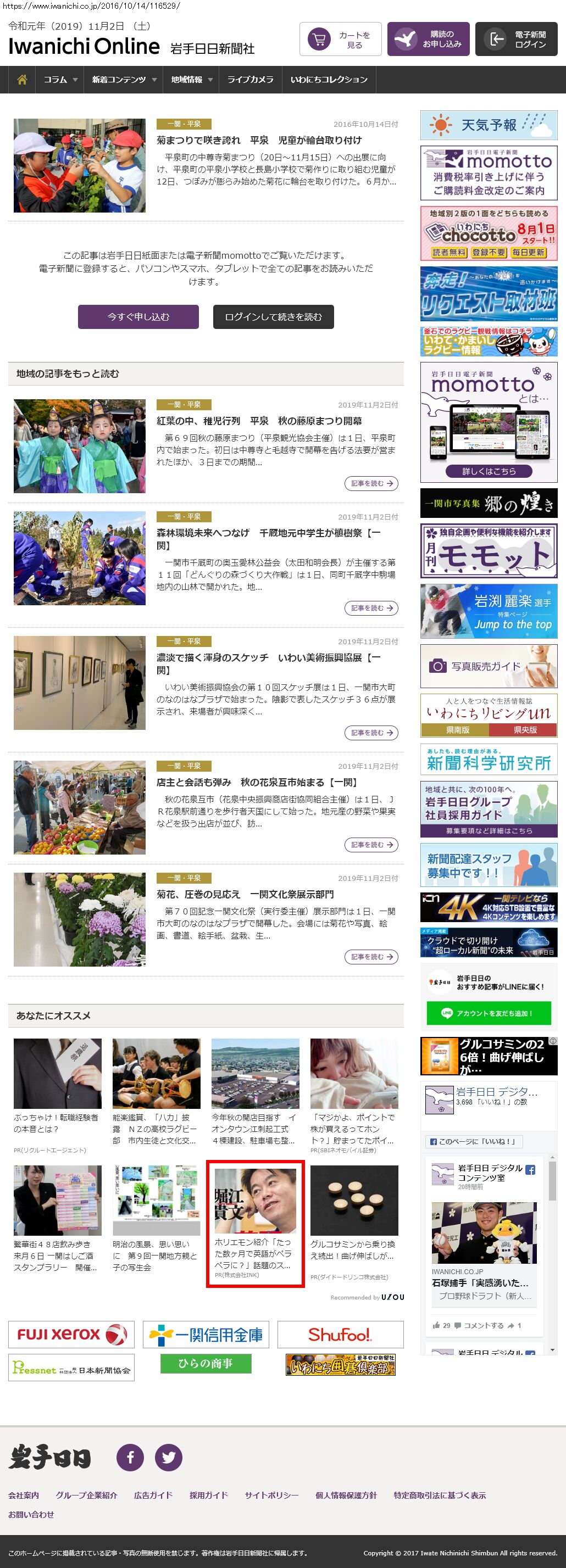Visit the Facebook page from footer
Viewport: 566px width, 1568px height.
(130, 1457)
